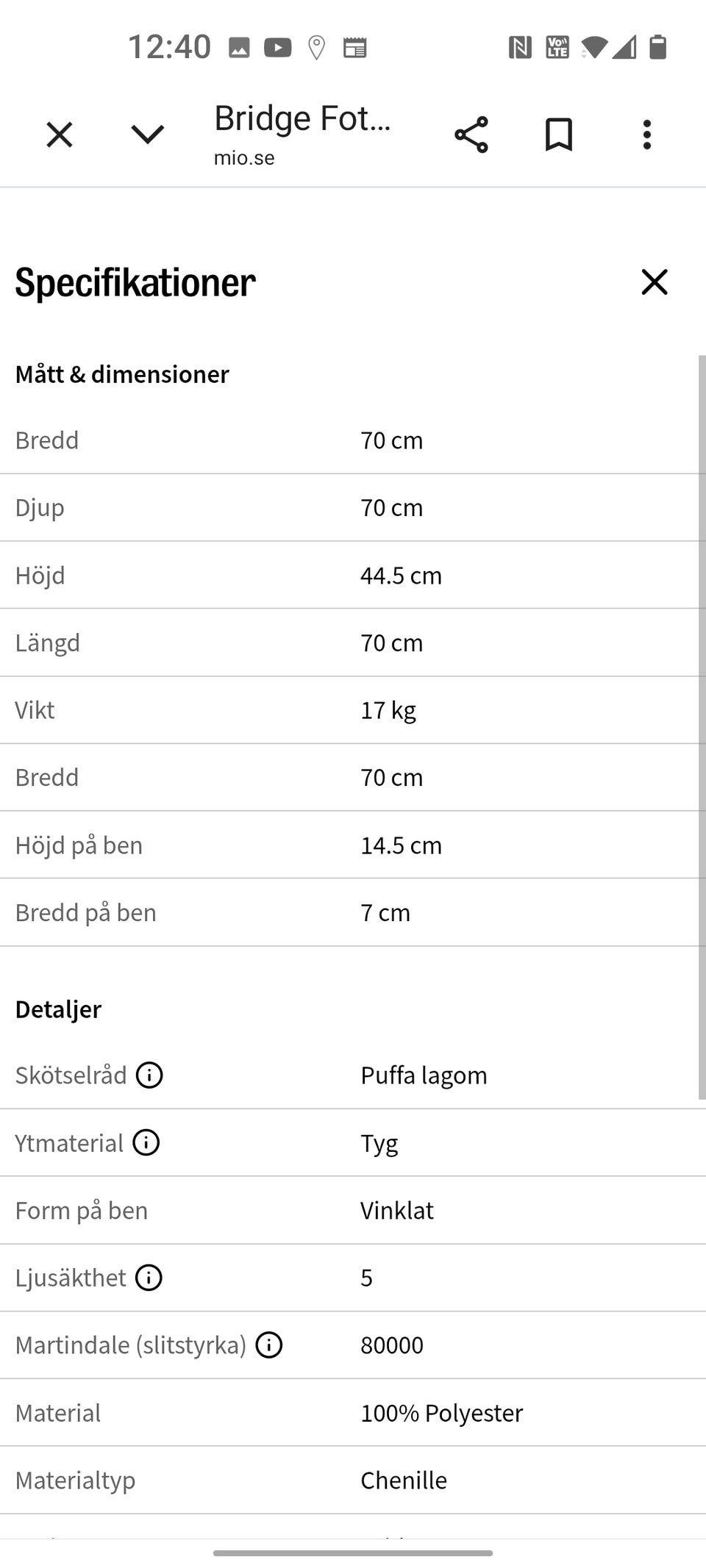Bookmark the Bridge page
Viewport: 706px width, 1568px height.
tap(559, 135)
